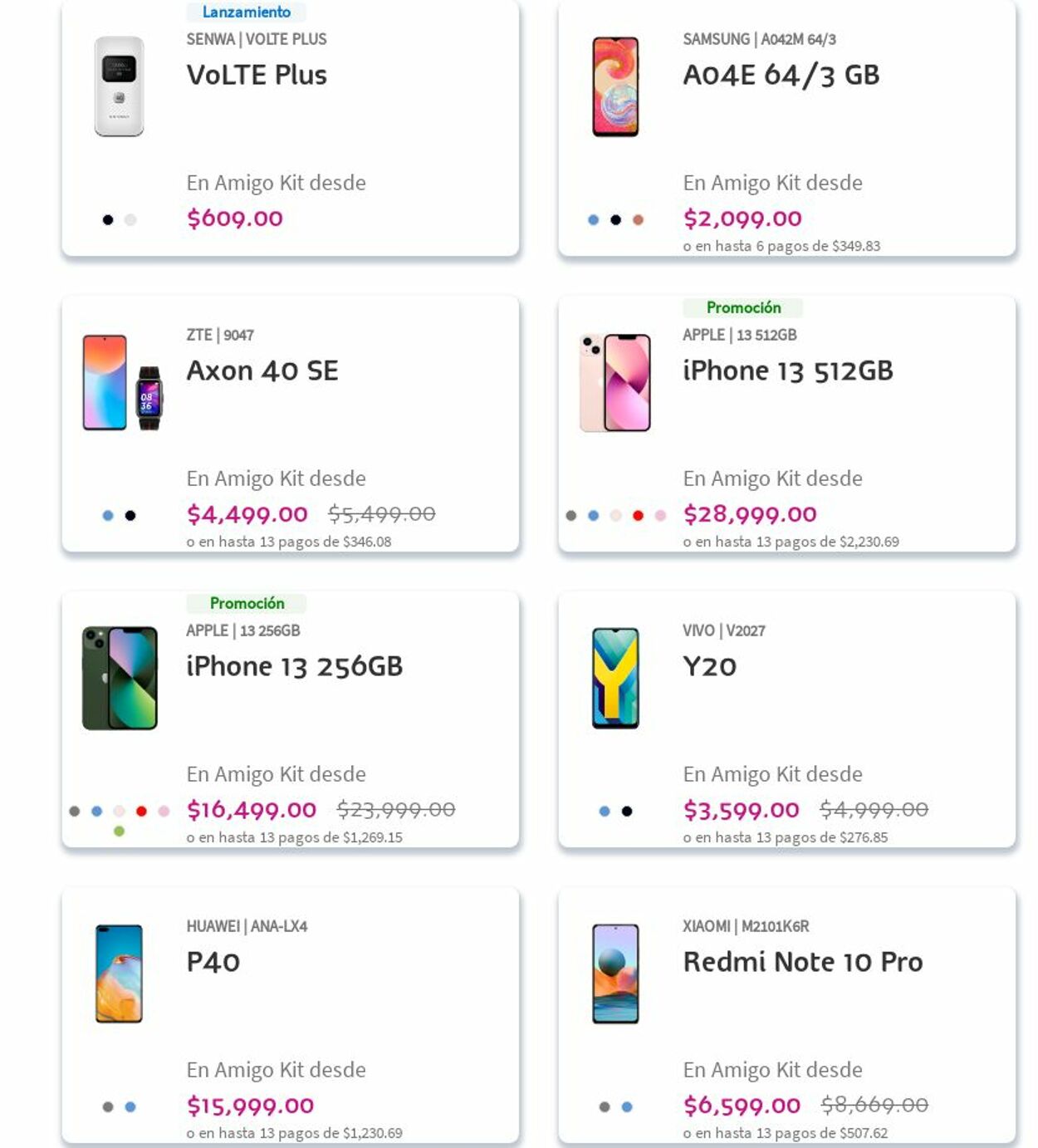Choose the green color for iPhone 13 256GB

tap(119, 831)
